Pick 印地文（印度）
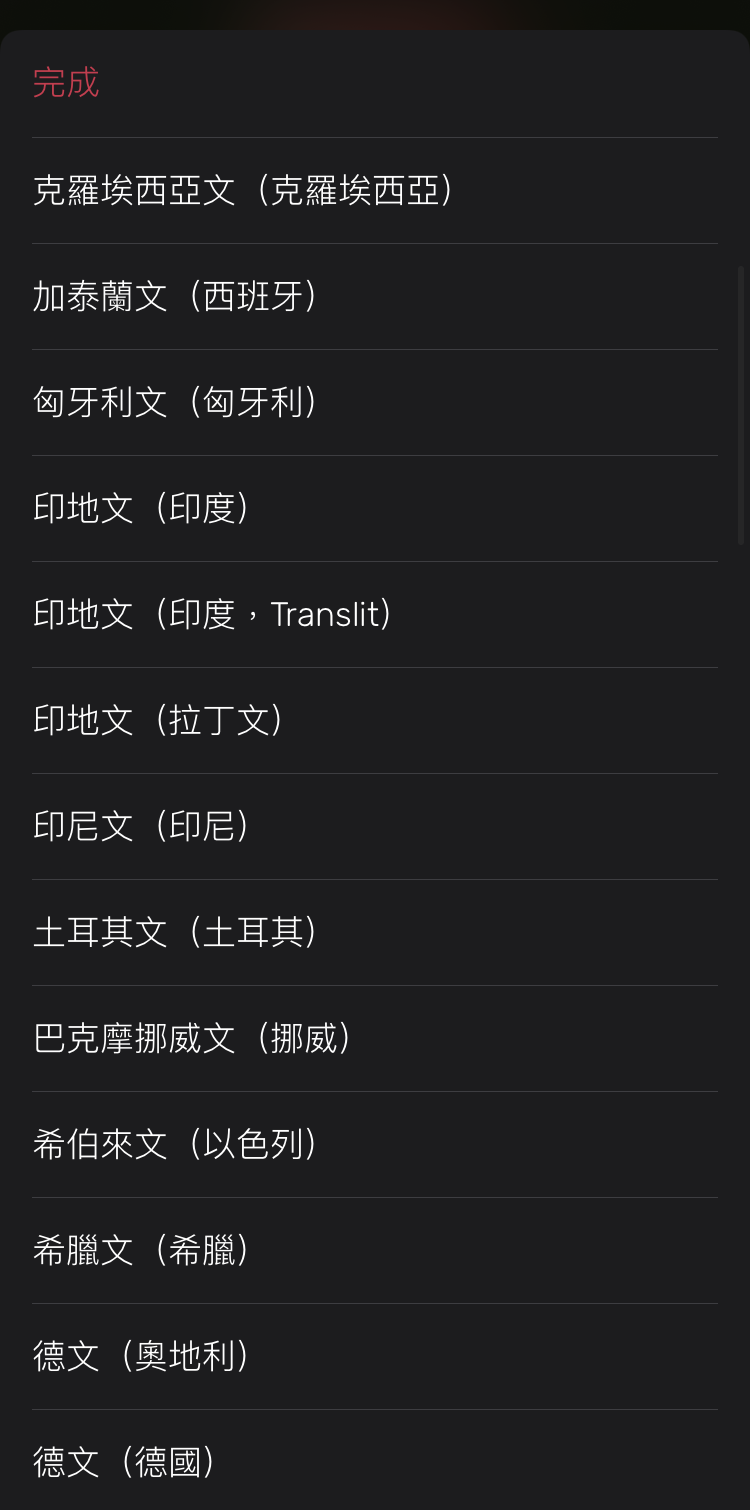Screen dimensions: 750x1510 click(375, 509)
